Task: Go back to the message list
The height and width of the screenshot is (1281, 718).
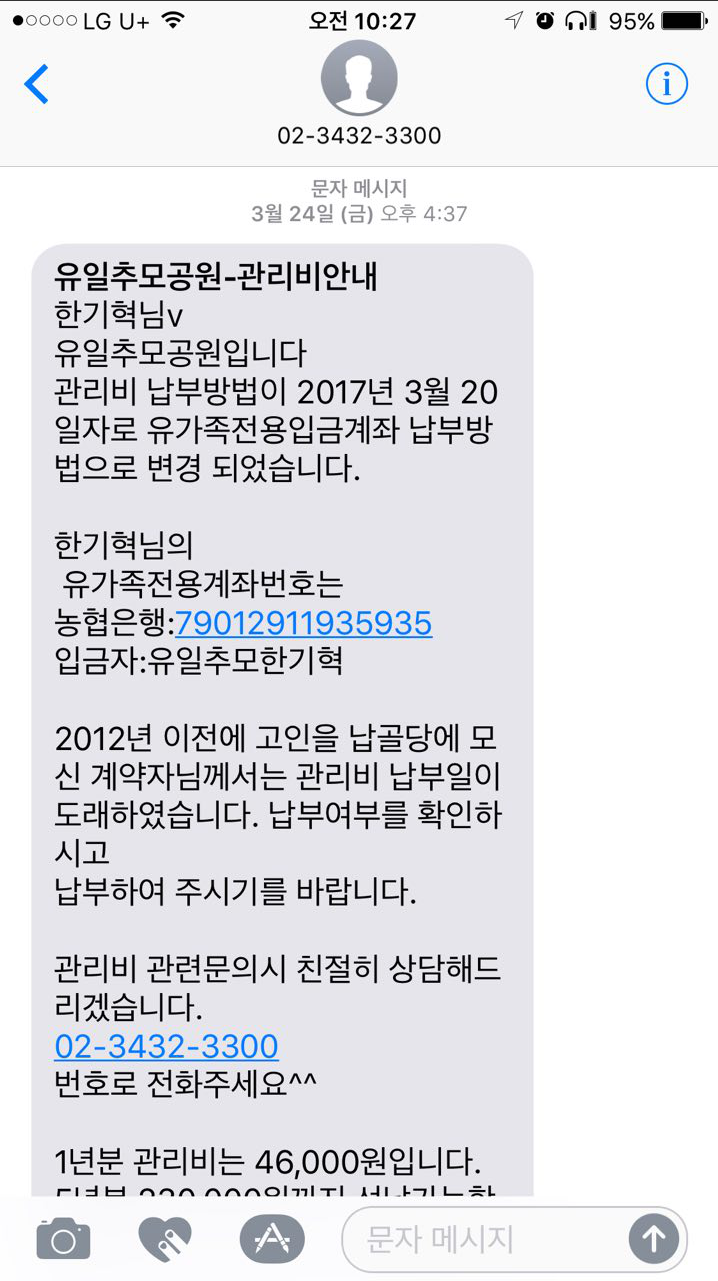Action: 37,84
